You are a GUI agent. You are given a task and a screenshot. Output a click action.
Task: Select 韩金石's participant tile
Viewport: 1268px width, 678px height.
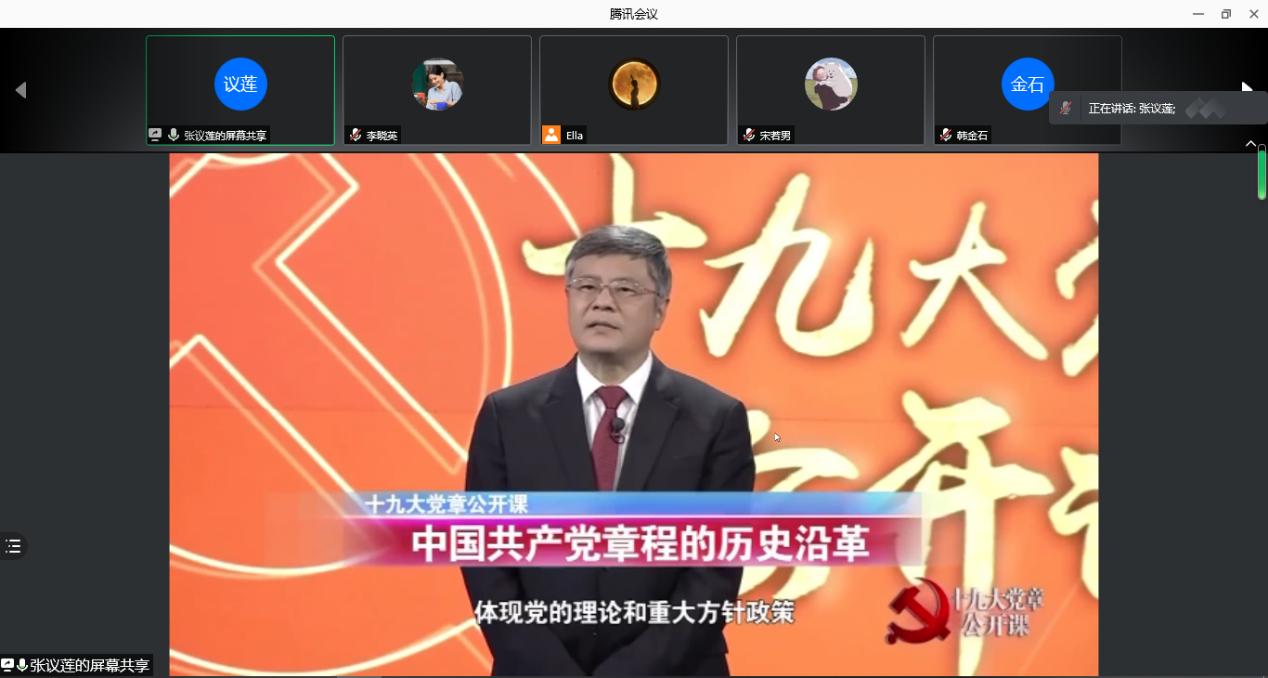1027,90
